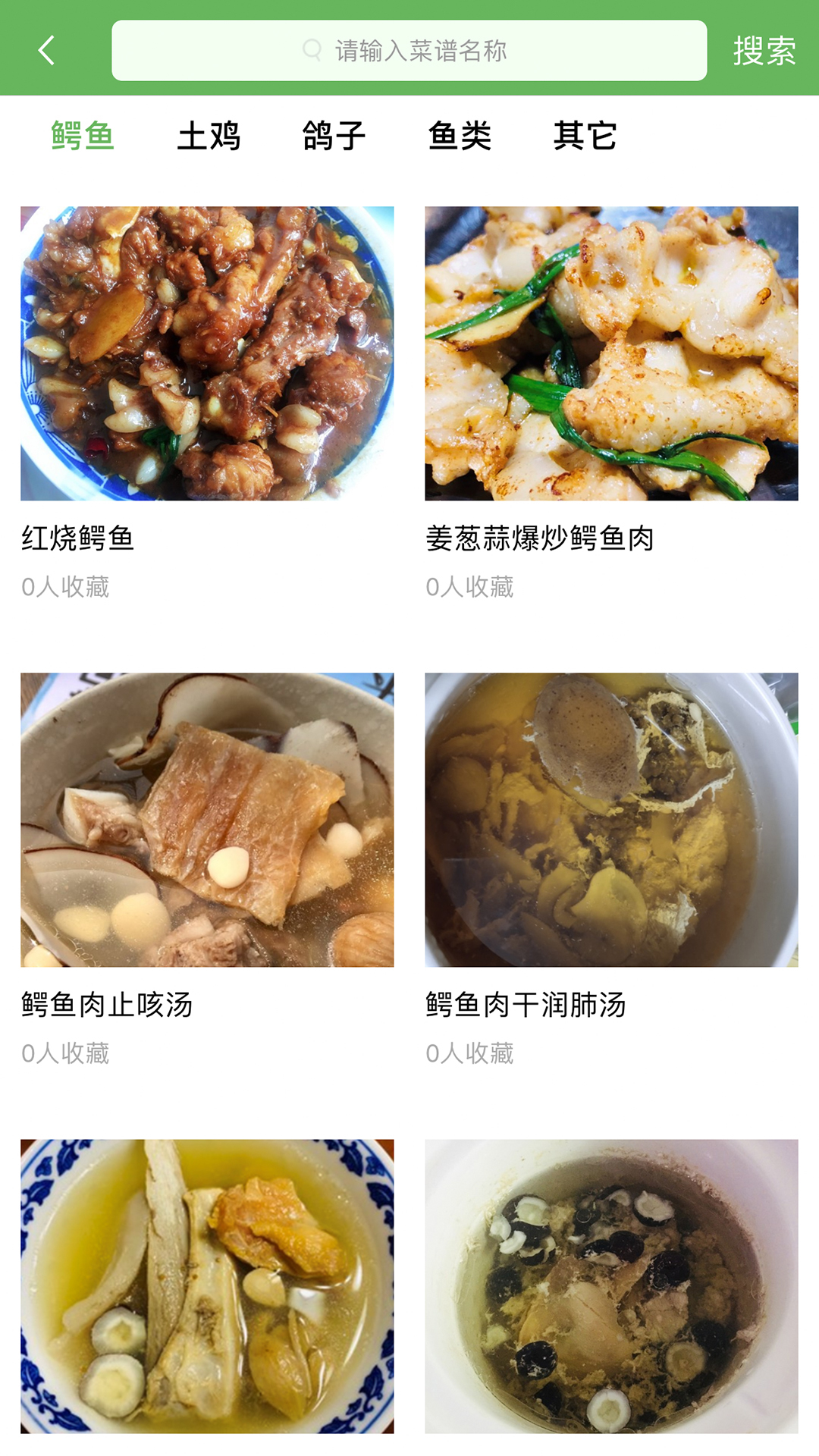The image size is (819, 1456).
Task: Switch to the 鸽子 tab
Action: click(x=334, y=136)
